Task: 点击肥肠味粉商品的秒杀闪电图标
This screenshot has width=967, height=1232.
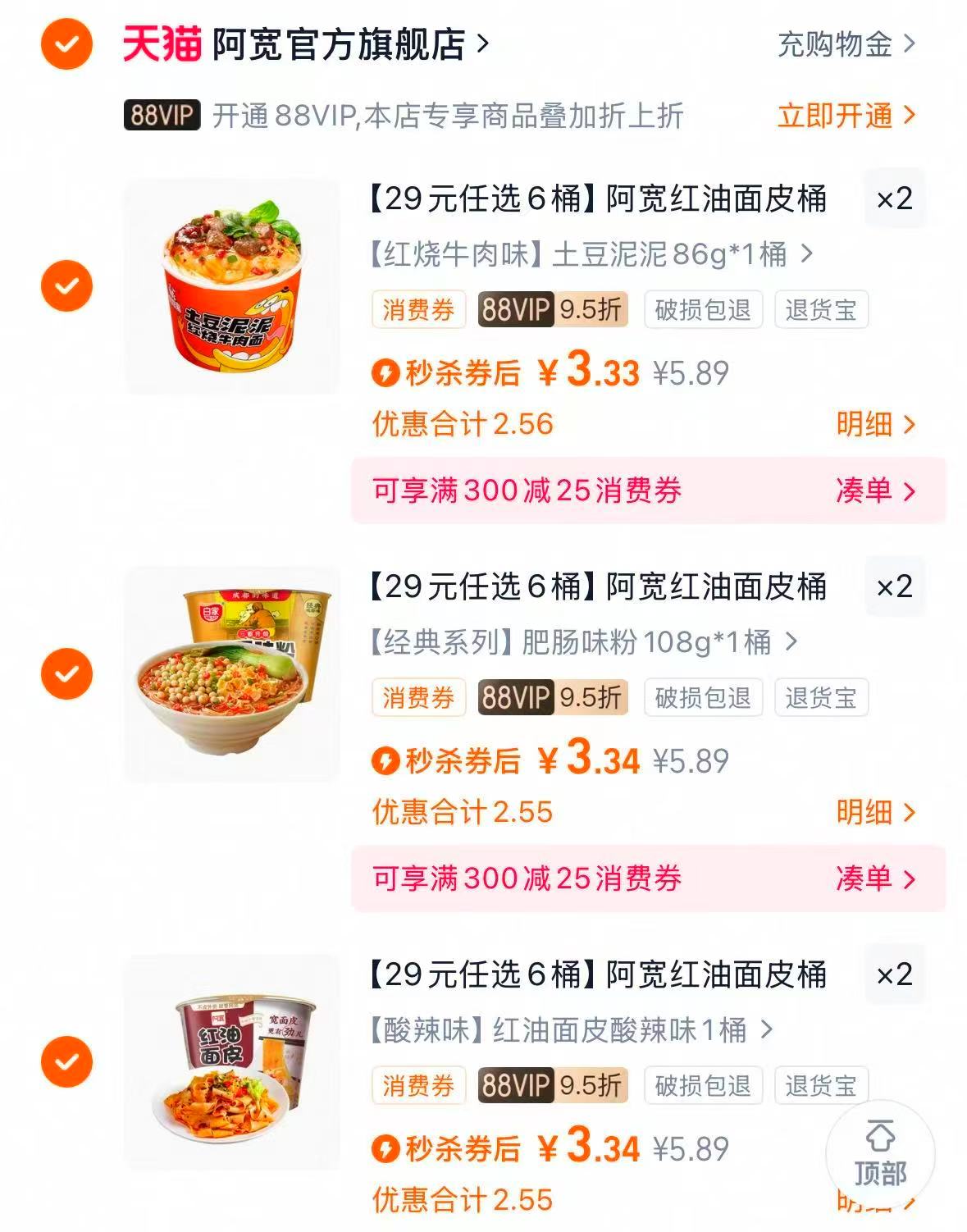Action: point(386,760)
